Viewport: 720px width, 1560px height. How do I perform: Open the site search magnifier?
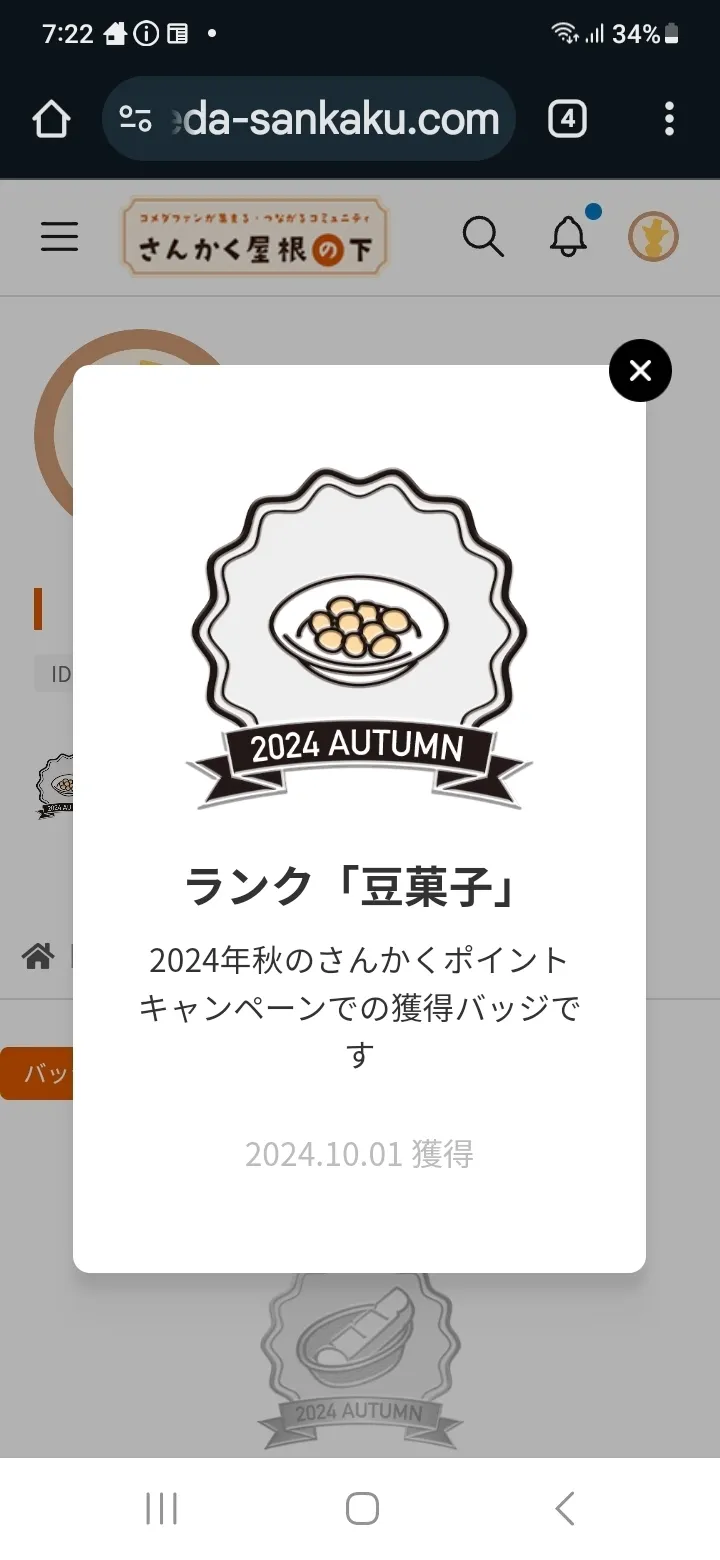(483, 237)
